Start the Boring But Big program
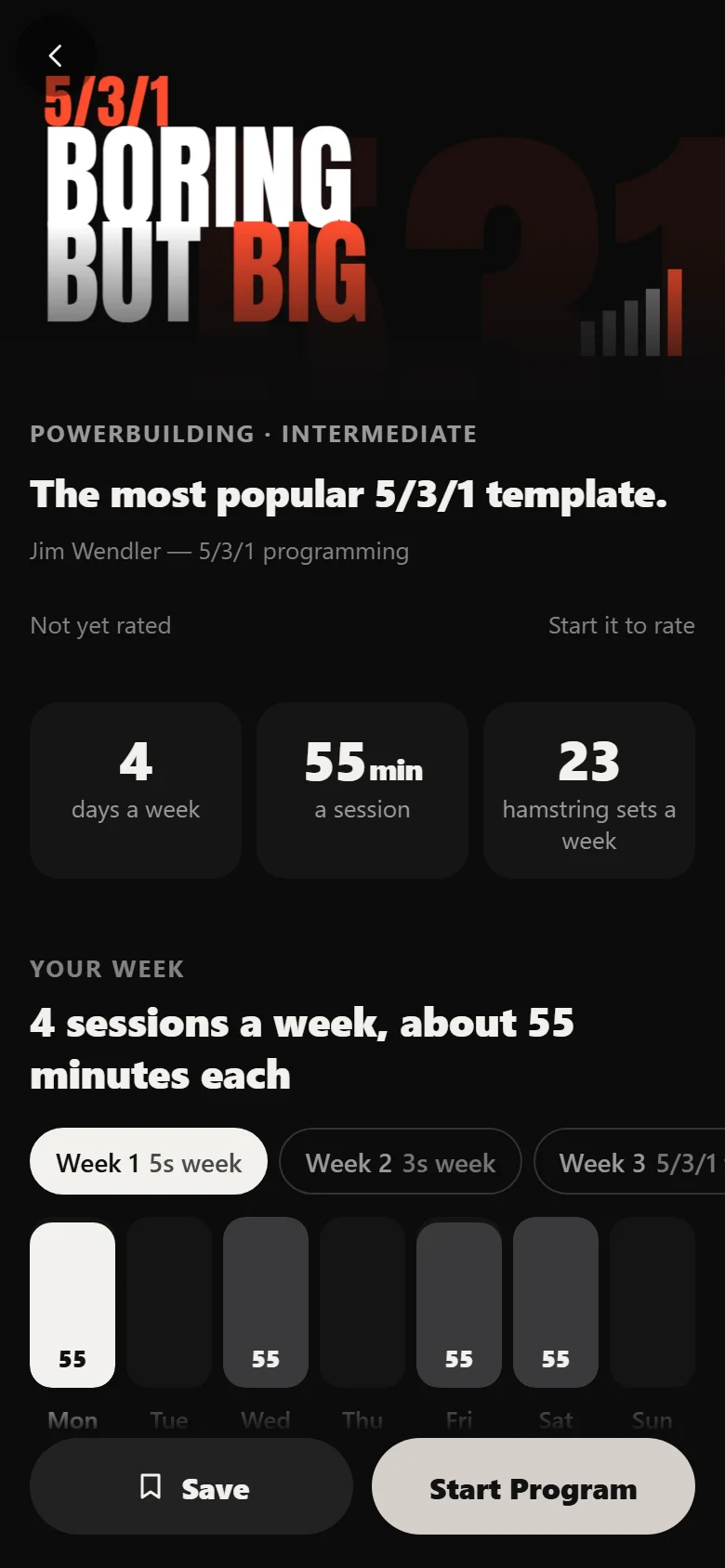 pyautogui.click(x=534, y=1486)
